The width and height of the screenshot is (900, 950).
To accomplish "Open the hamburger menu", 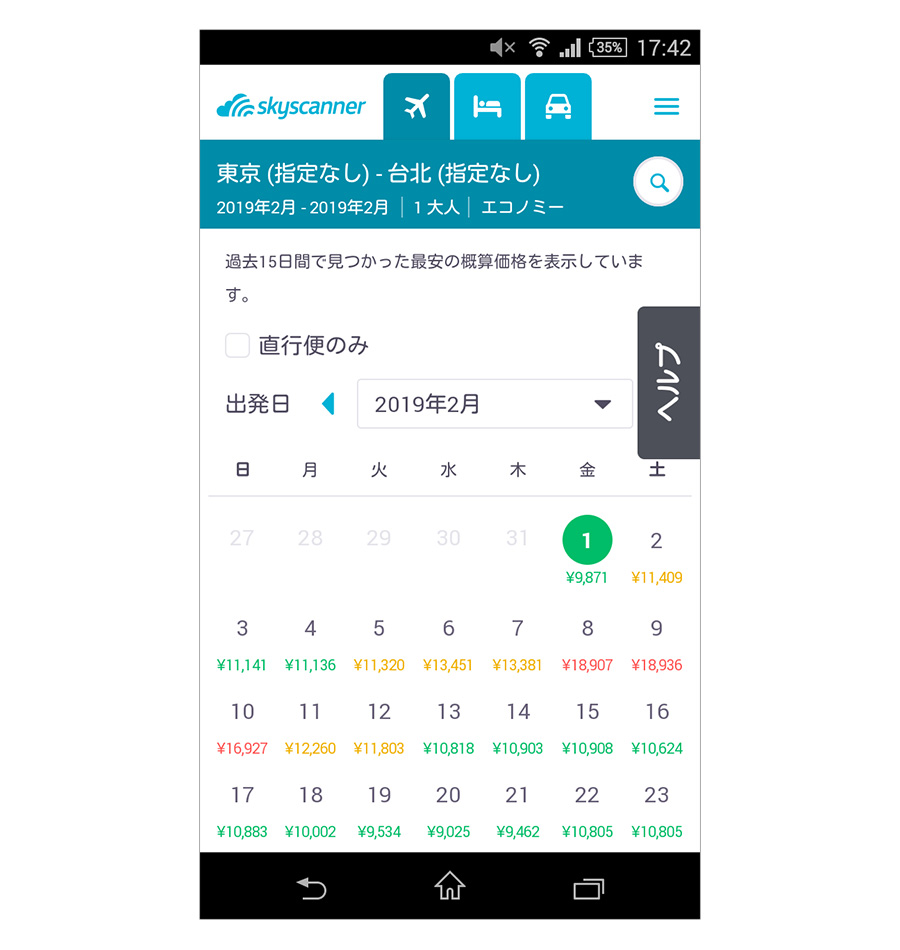I will pyautogui.click(x=666, y=107).
